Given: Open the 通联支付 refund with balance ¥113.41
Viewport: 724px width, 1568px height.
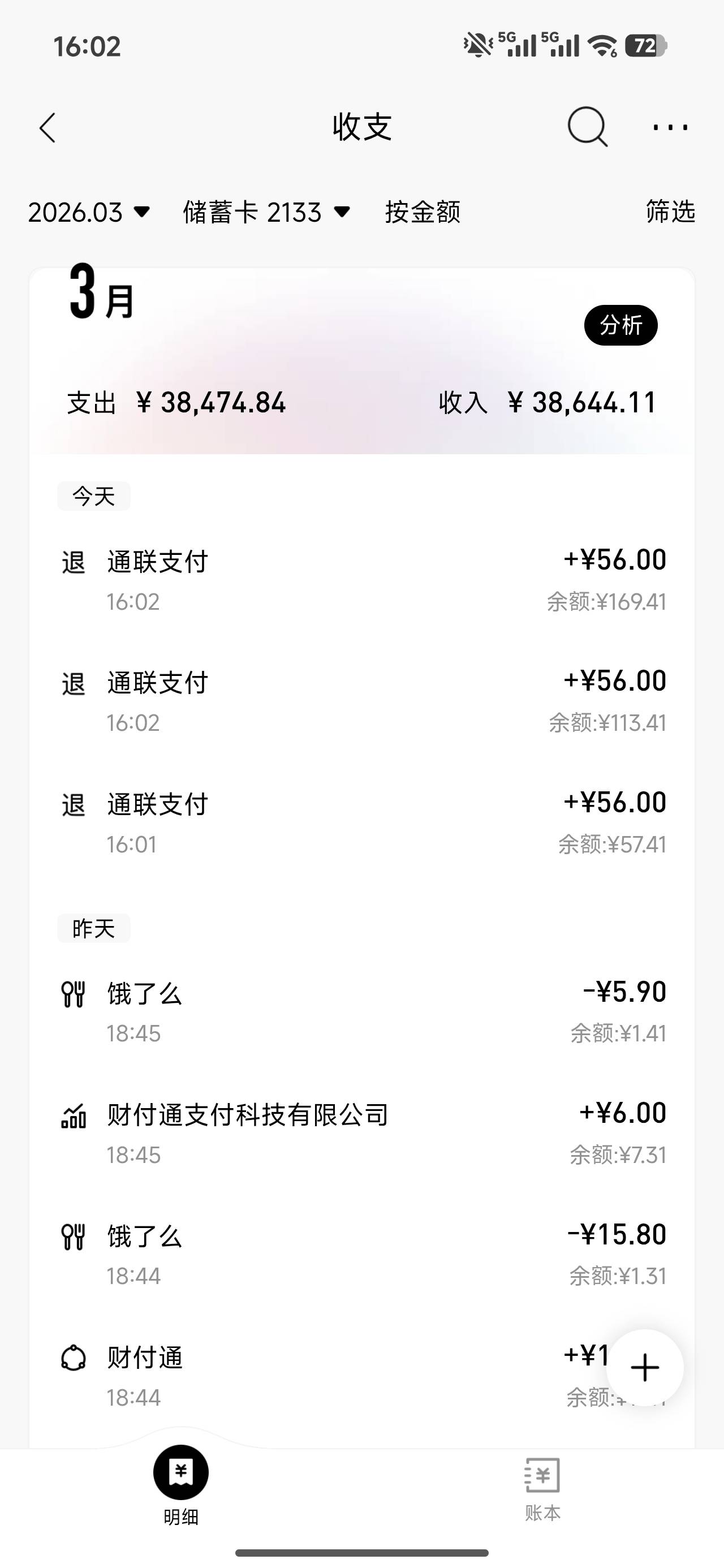Looking at the screenshot, I should (361, 701).
